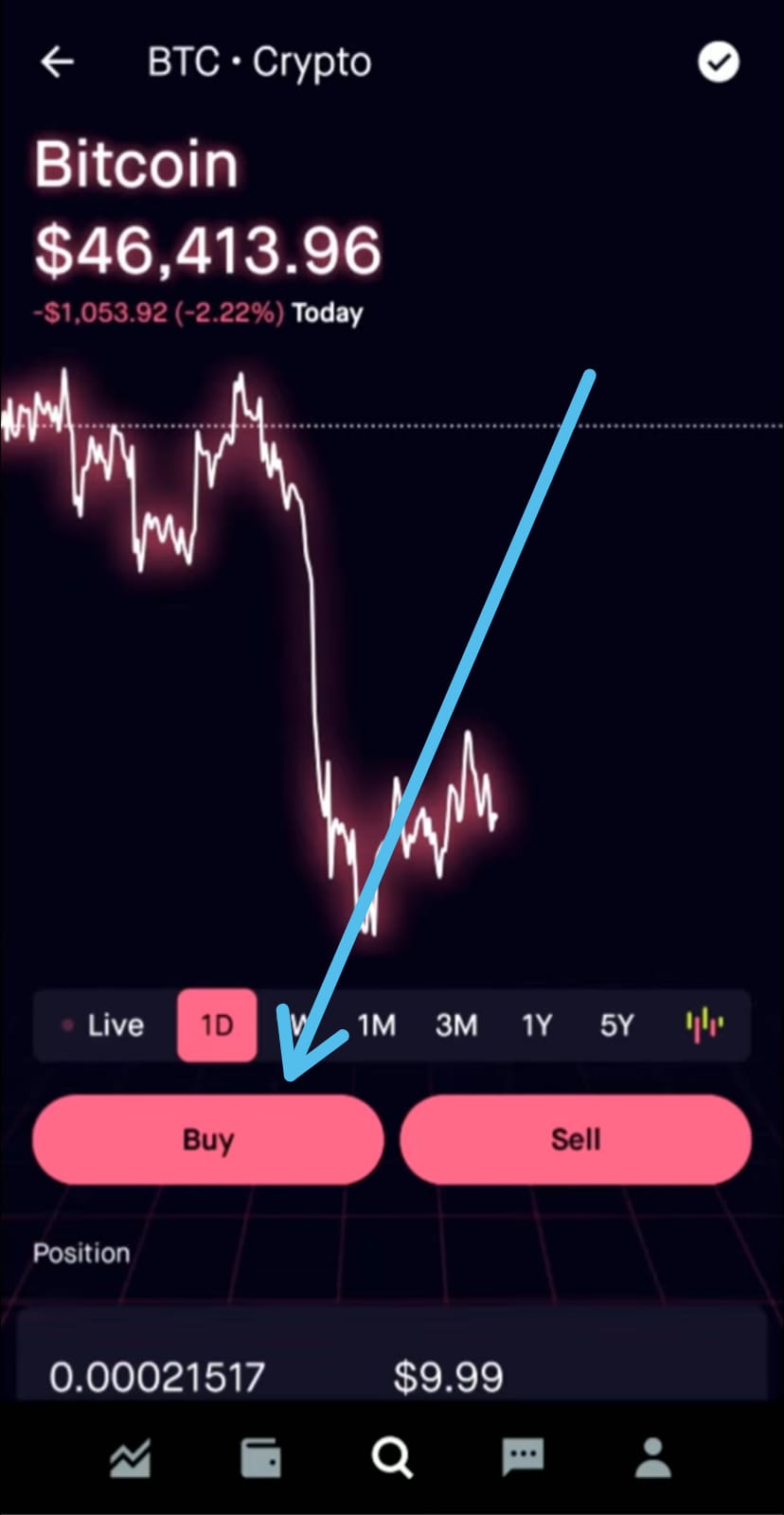Open the investing chart tab
784x1515 pixels.
coord(130,1458)
